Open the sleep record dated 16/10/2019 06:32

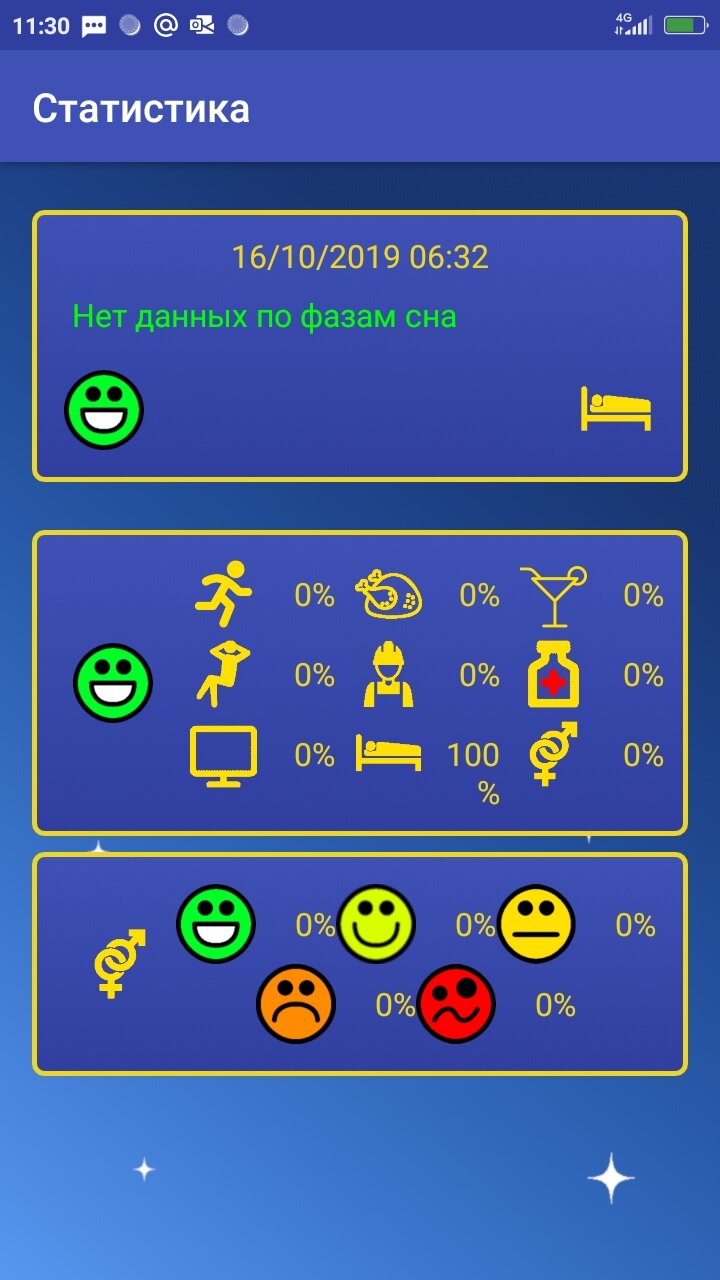click(x=360, y=346)
